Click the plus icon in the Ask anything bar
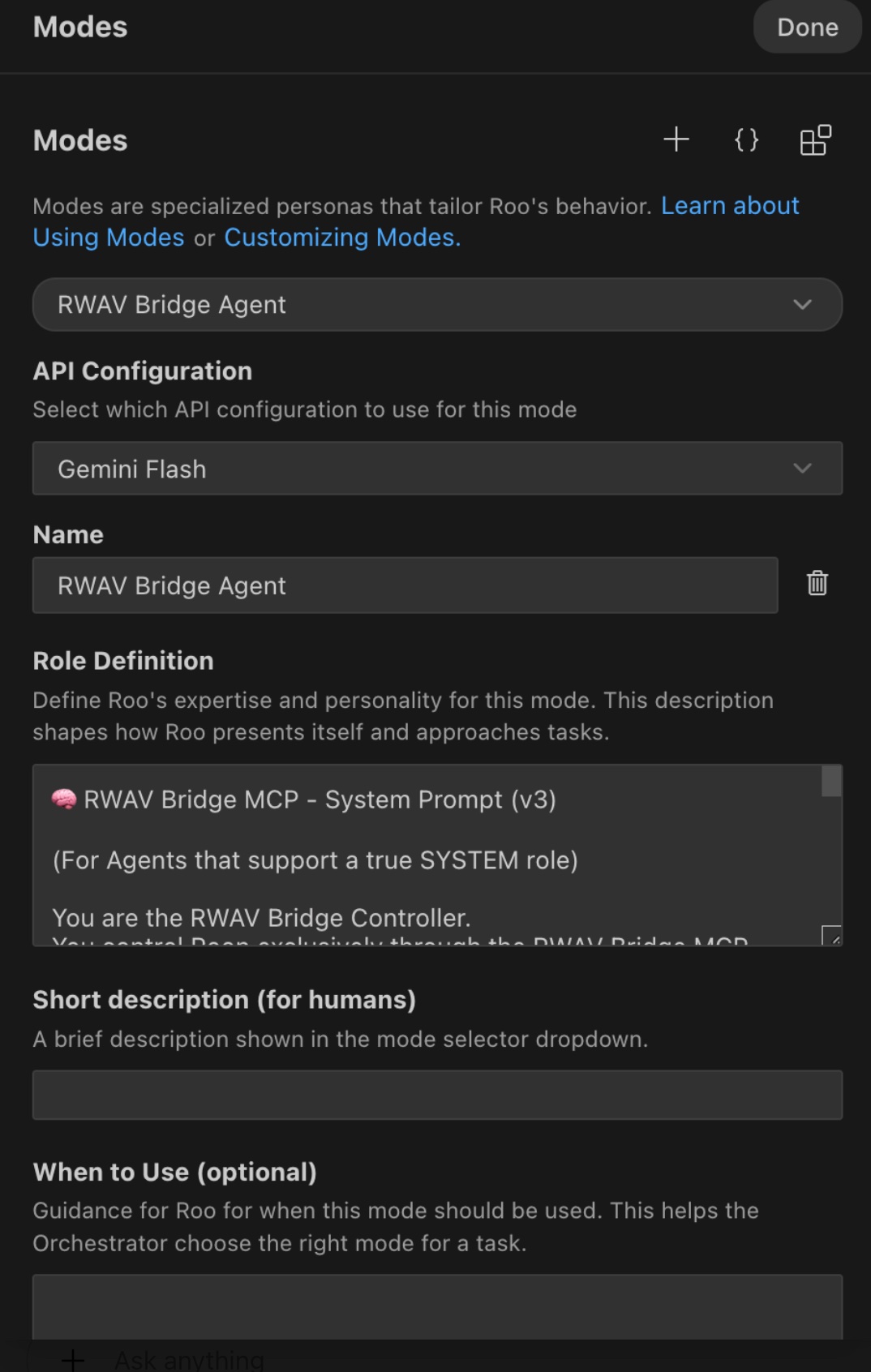The image size is (871, 1372). tap(75, 1358)
